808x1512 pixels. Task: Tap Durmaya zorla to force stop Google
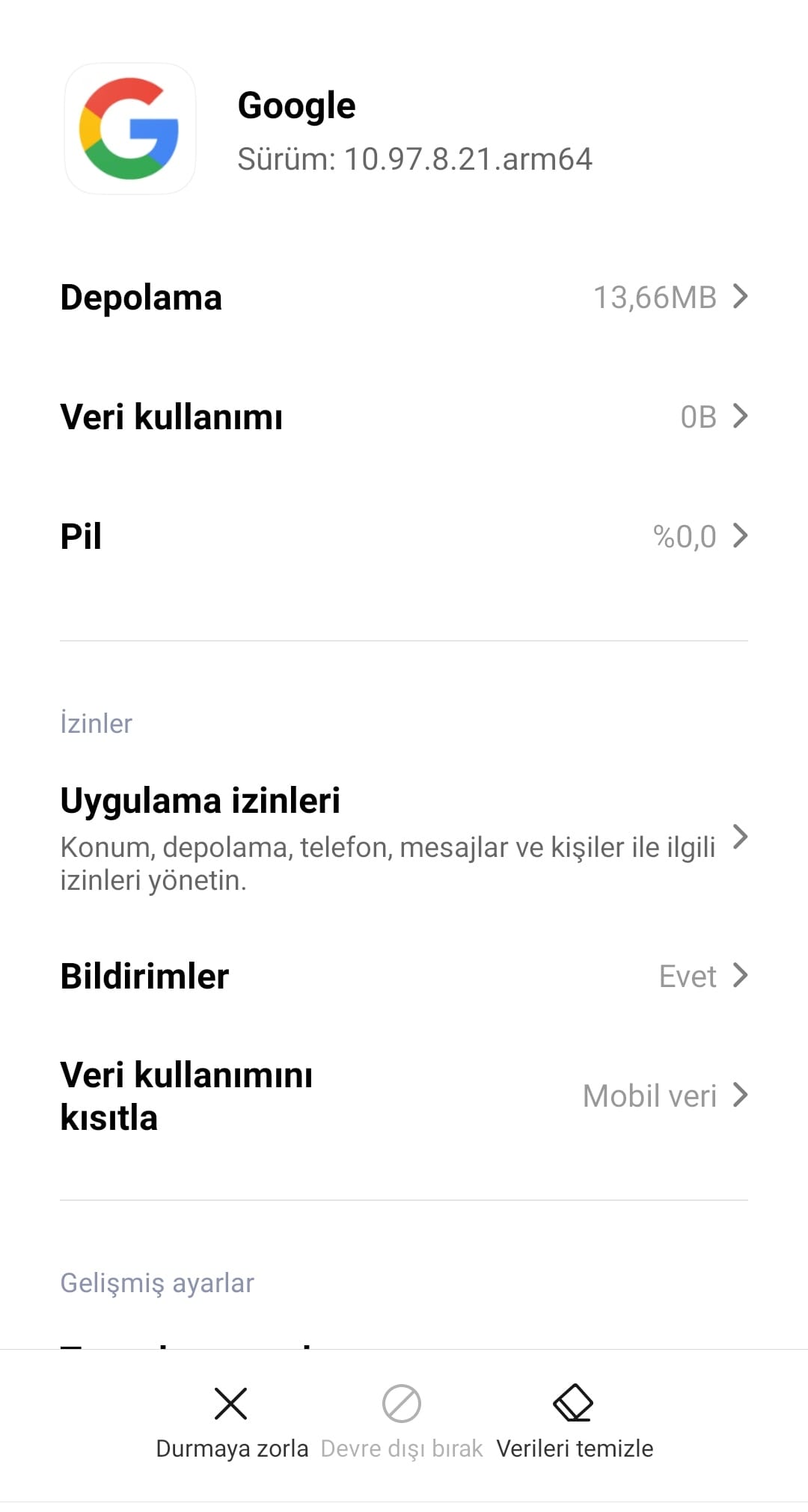(x=231, y=1447)
